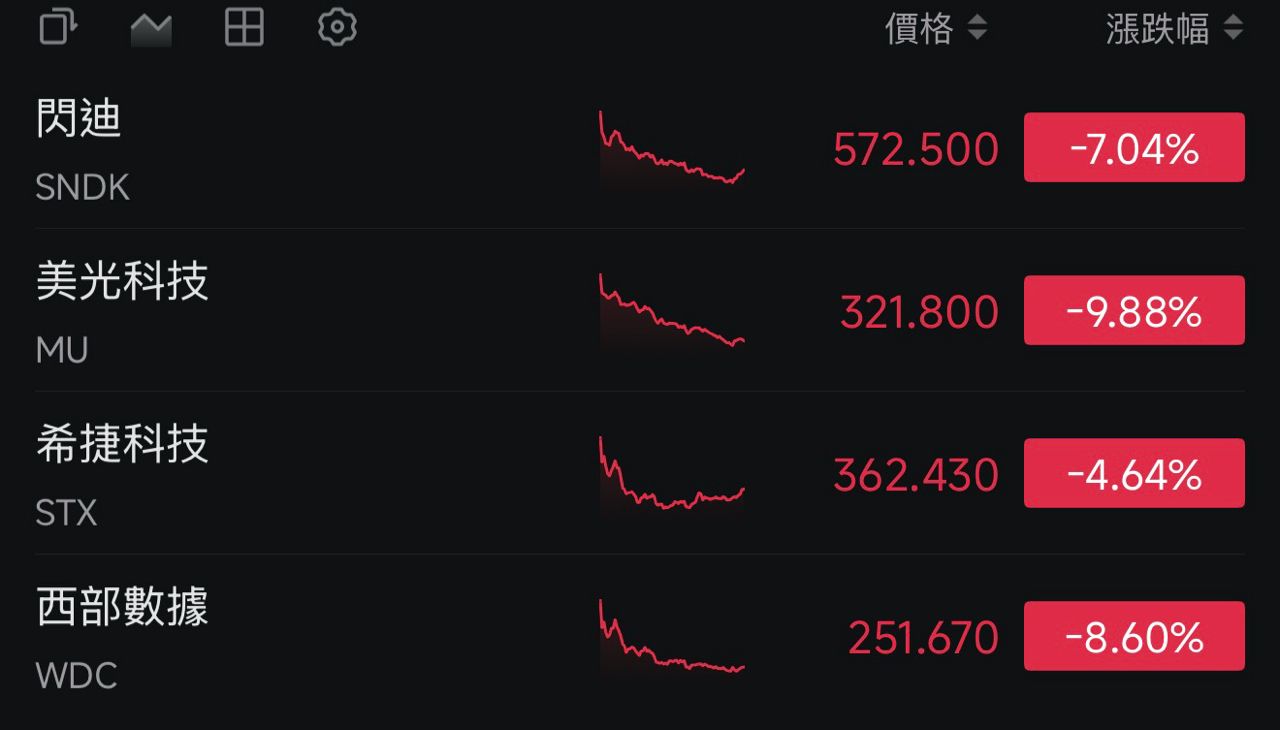Open the 西部數據 WDC stock row
Image resolution: width=1280 pixels, height=730 pixels.
[300, 637]
